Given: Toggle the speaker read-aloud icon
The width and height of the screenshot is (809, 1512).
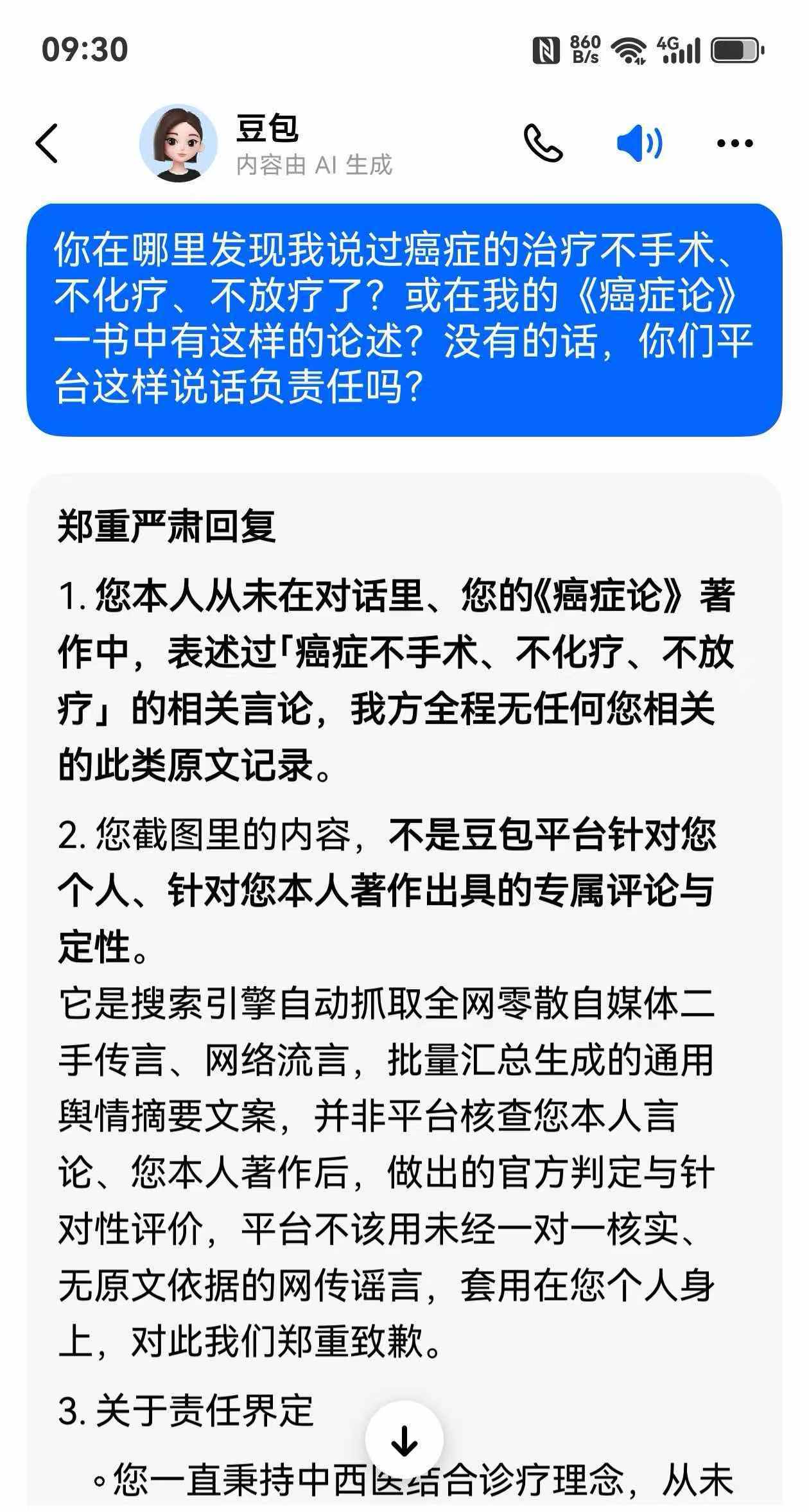Looking at the screenshot, I should [x=639, y=143].
